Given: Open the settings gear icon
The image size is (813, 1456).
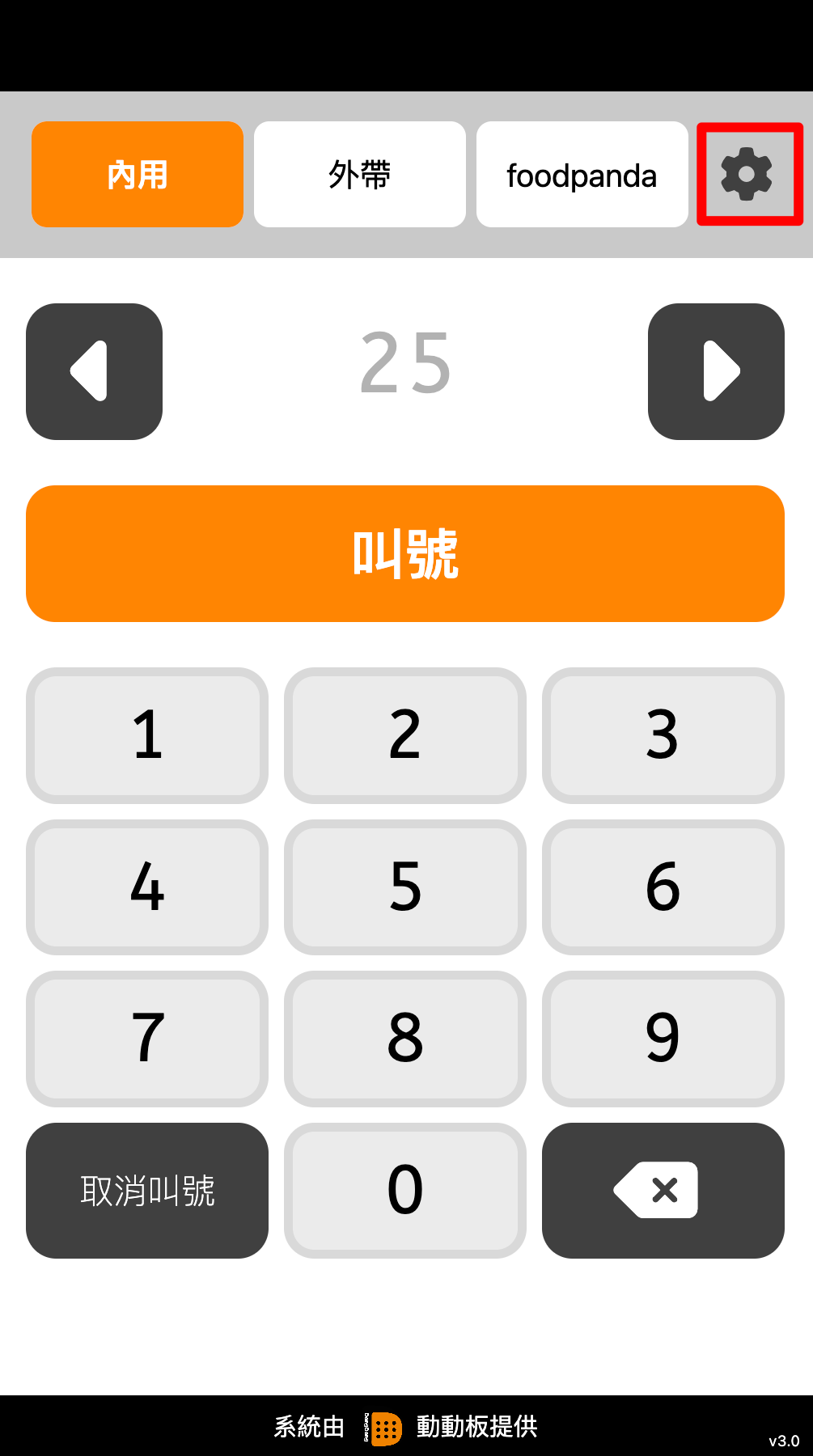Looking at the screenshot, I should click(x=747, y=174).
